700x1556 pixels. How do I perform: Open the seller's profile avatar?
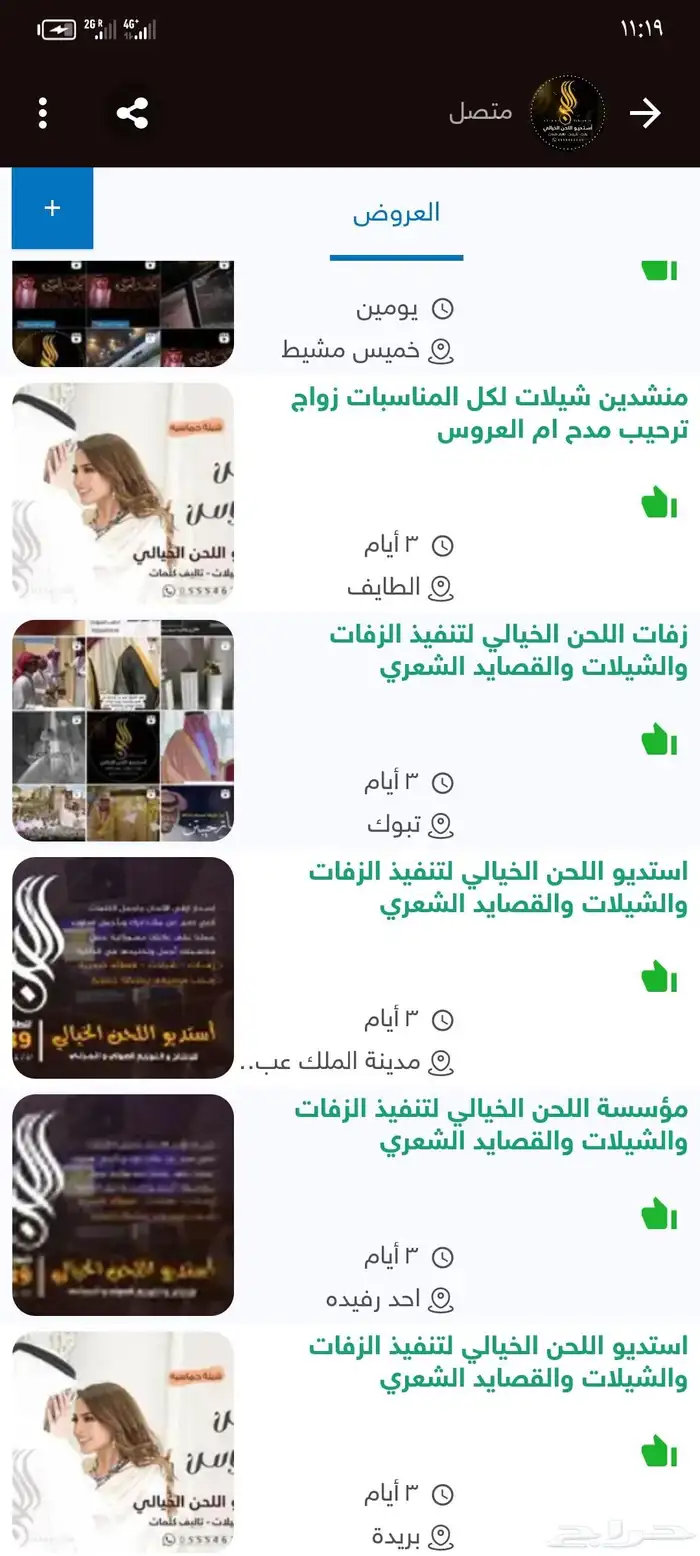567,113
